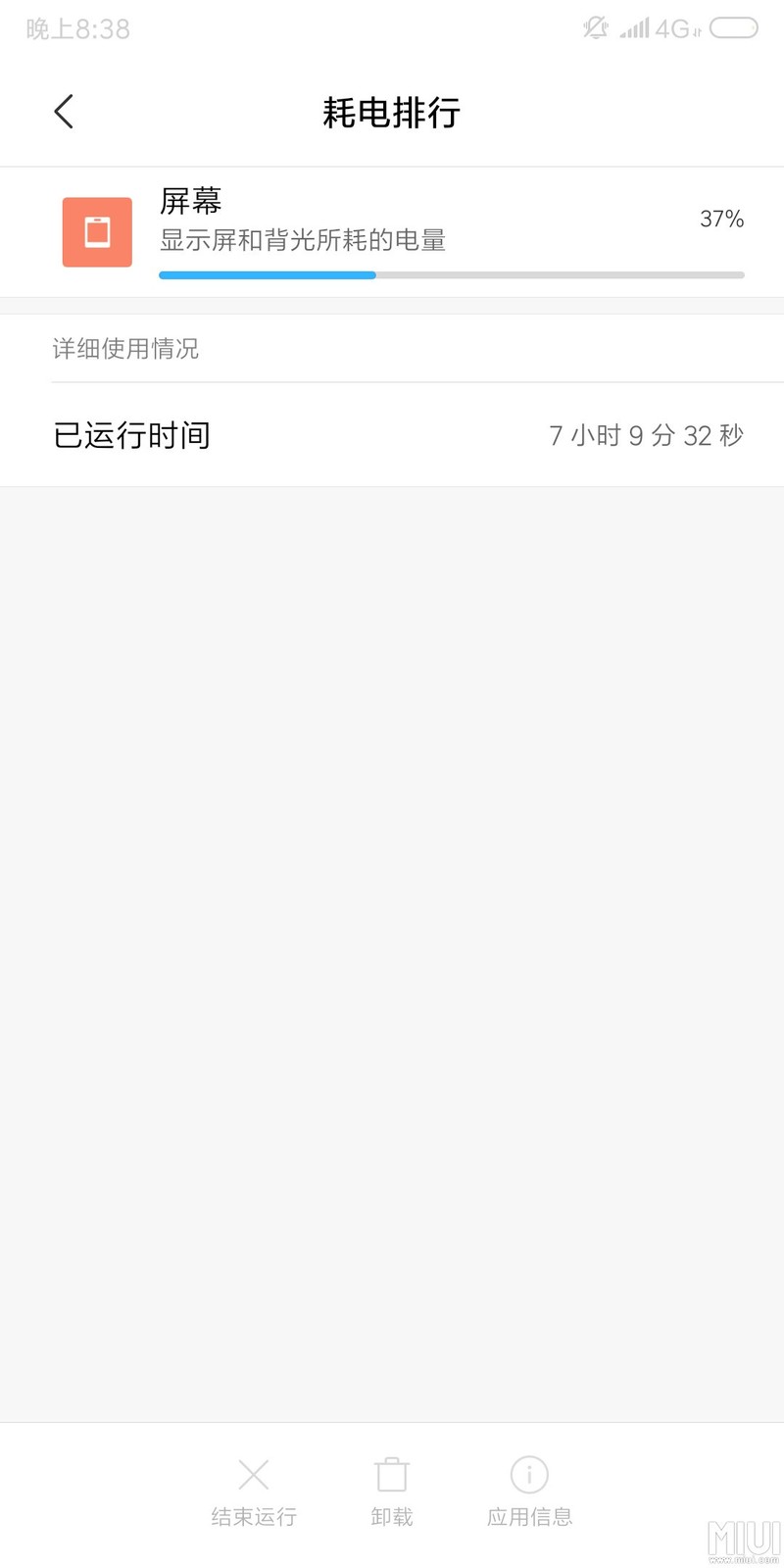Go back from the 耗电排行 page

click(x=64, y=112)
